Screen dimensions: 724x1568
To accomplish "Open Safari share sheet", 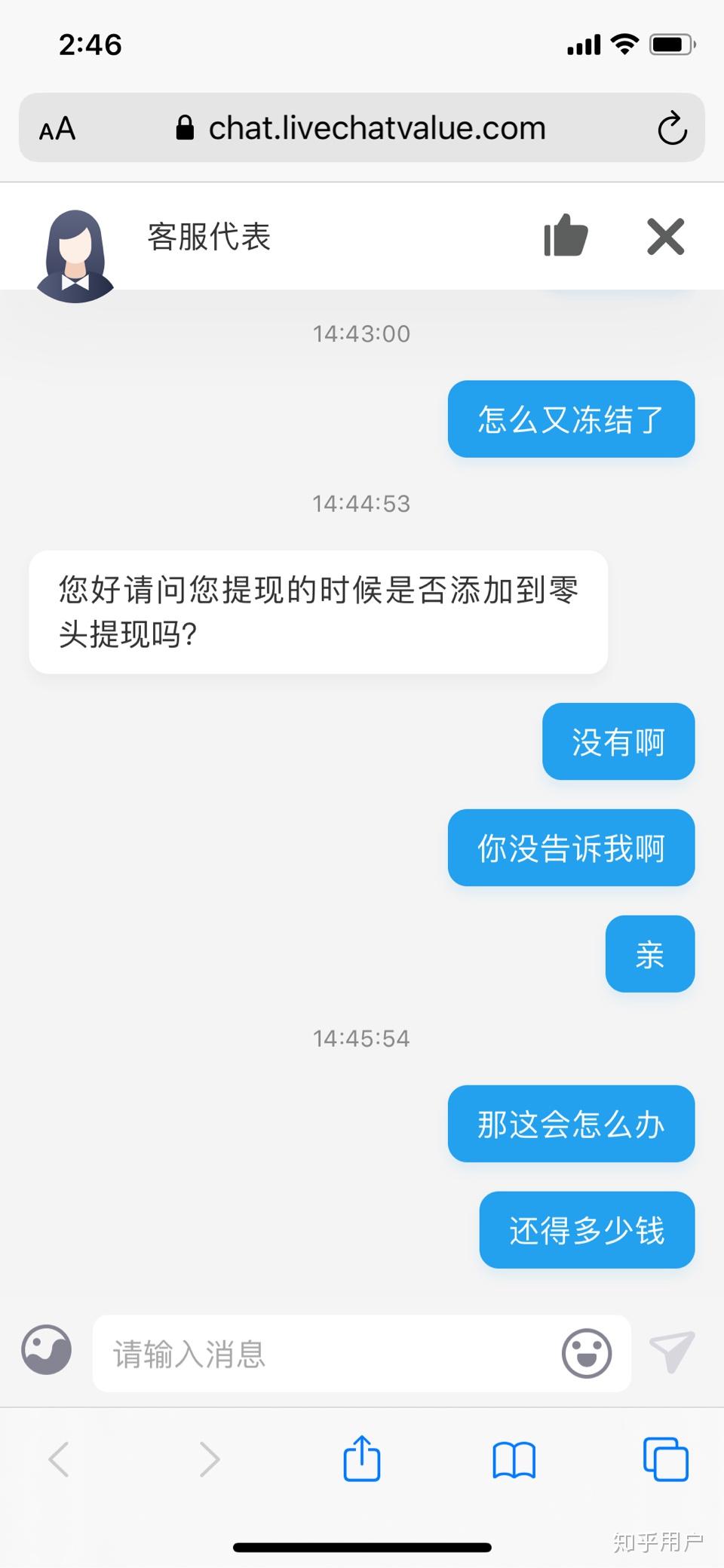I will coord(362,1459).
